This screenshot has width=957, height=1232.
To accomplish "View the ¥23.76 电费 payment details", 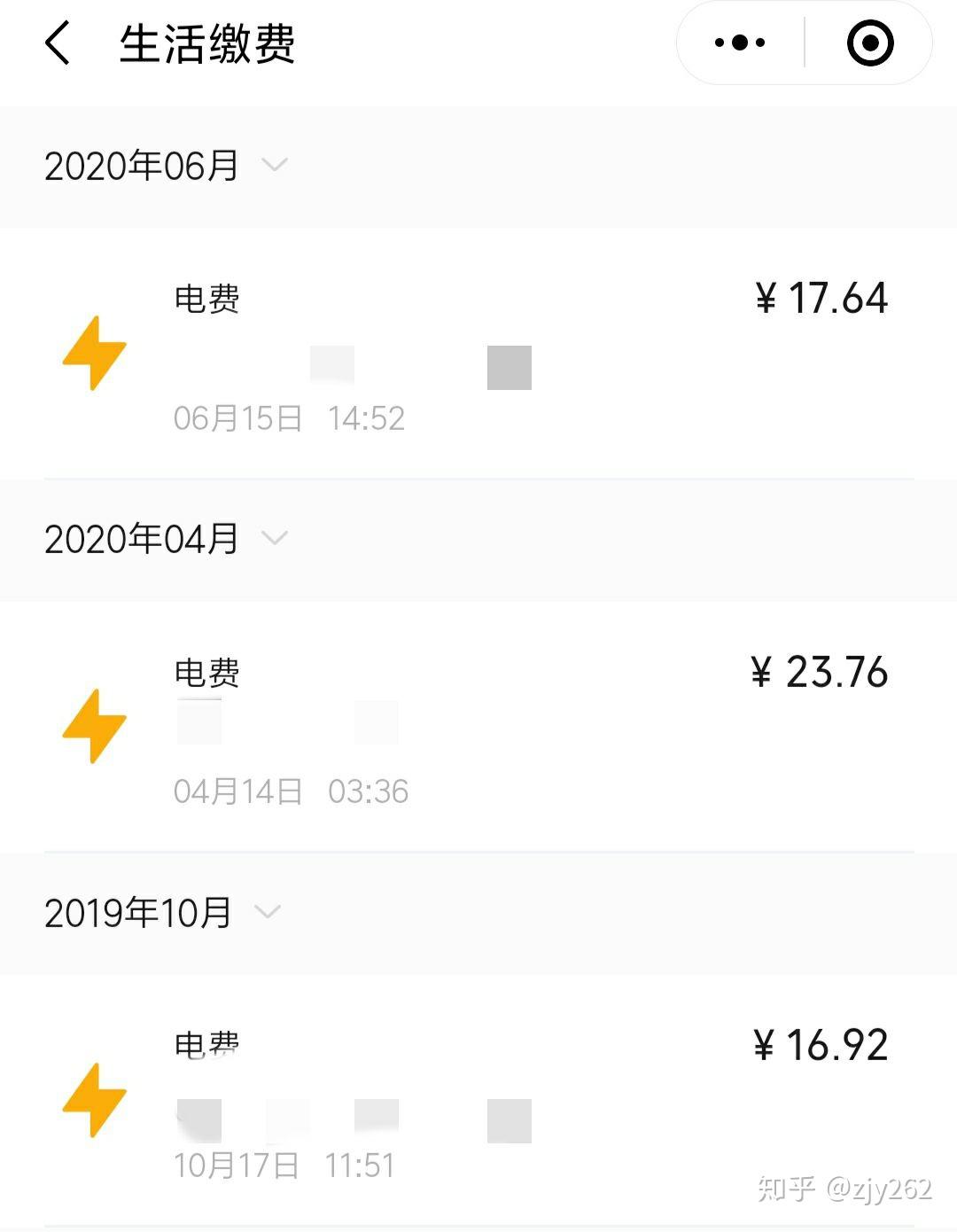I will click(478, 727).
